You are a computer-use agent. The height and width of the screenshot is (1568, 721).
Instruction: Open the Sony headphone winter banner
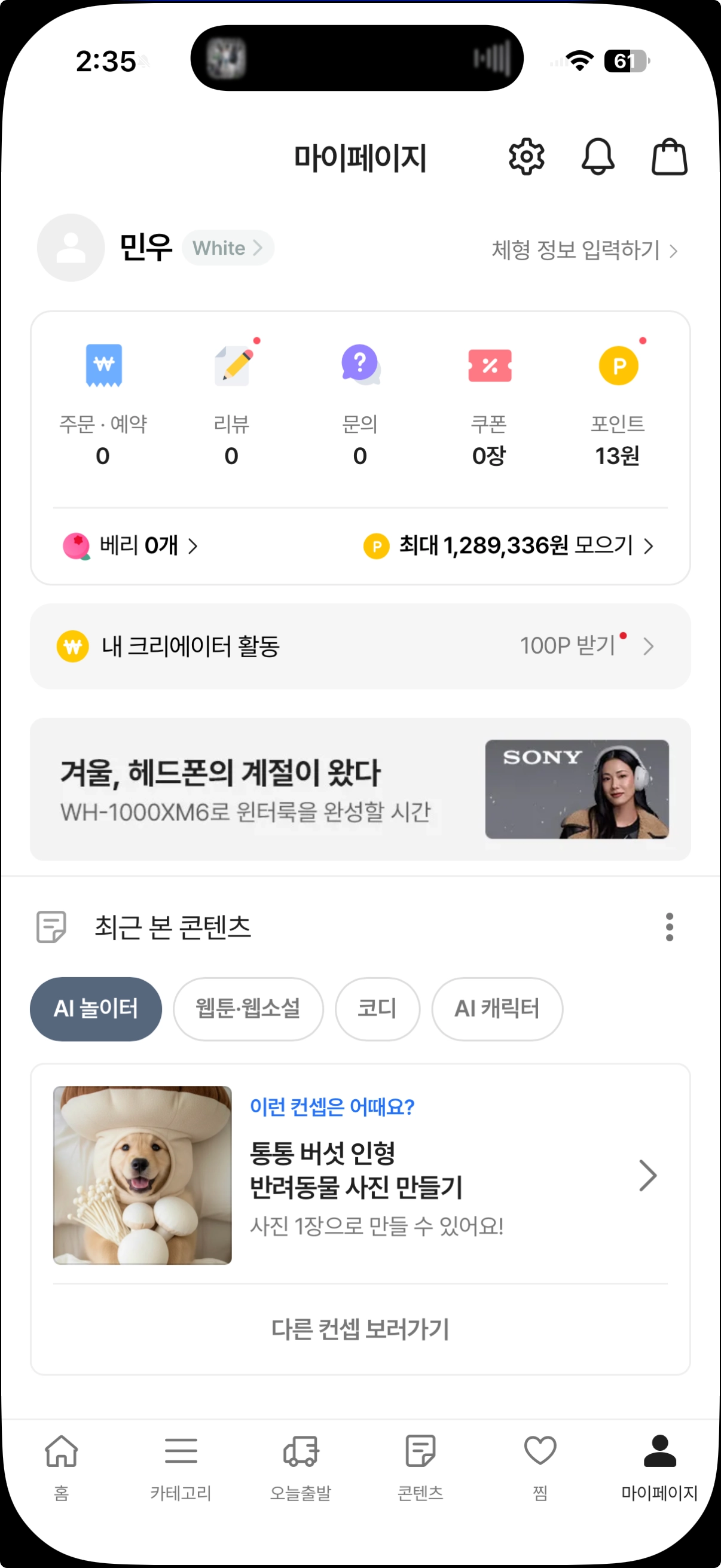pyautogui.click(x=360, y=789)
